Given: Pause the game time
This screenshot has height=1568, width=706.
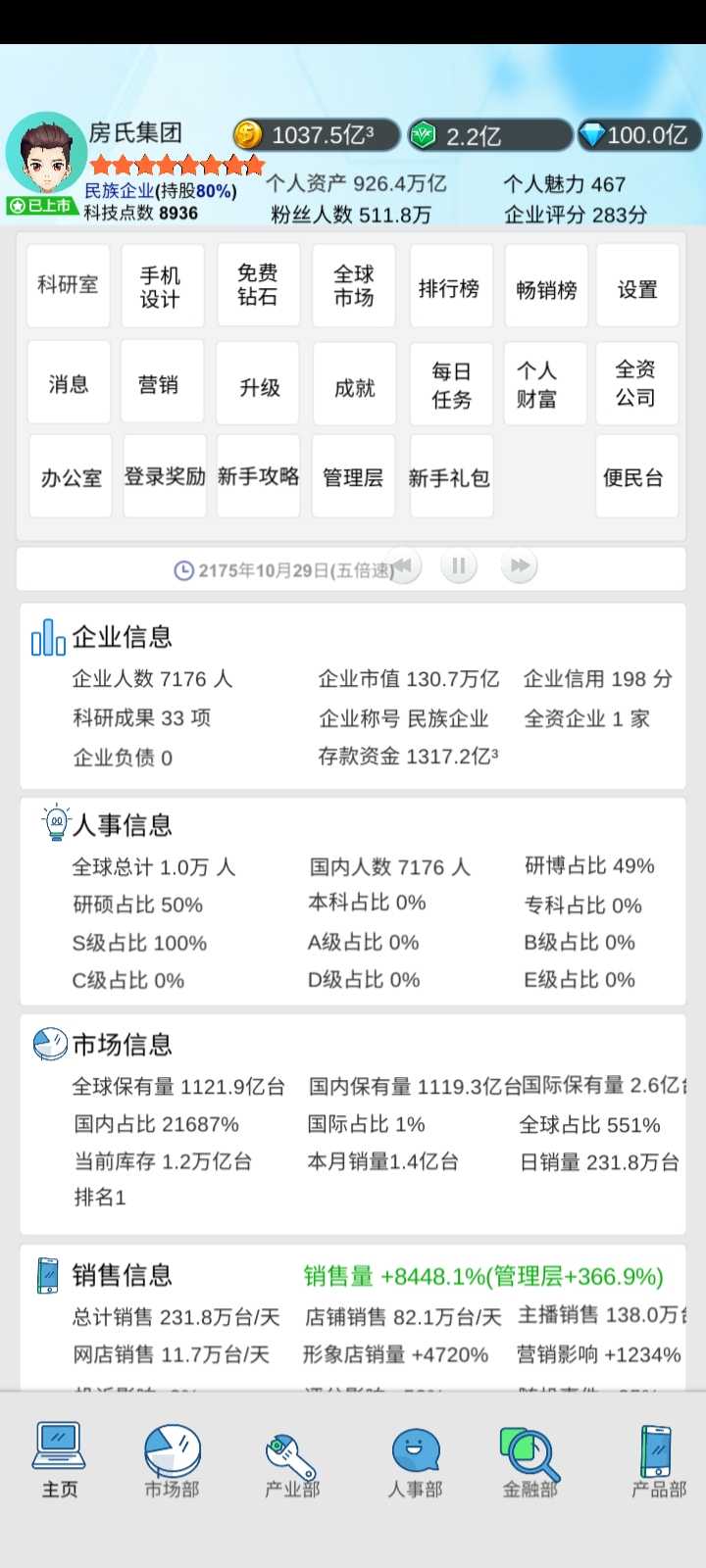Looking at the screenshot, I should [459, 565].
